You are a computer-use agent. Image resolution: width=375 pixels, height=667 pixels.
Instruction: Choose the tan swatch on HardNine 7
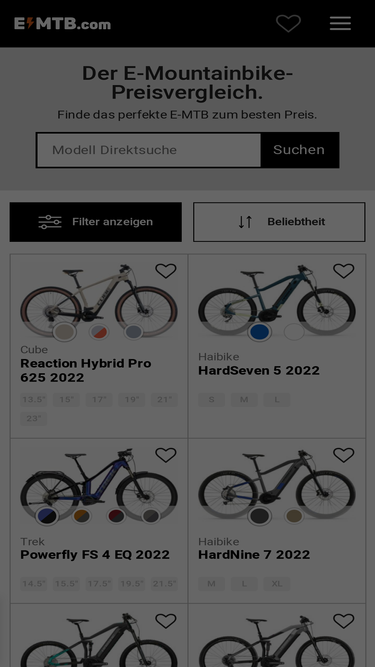click(x=294, y=516)
